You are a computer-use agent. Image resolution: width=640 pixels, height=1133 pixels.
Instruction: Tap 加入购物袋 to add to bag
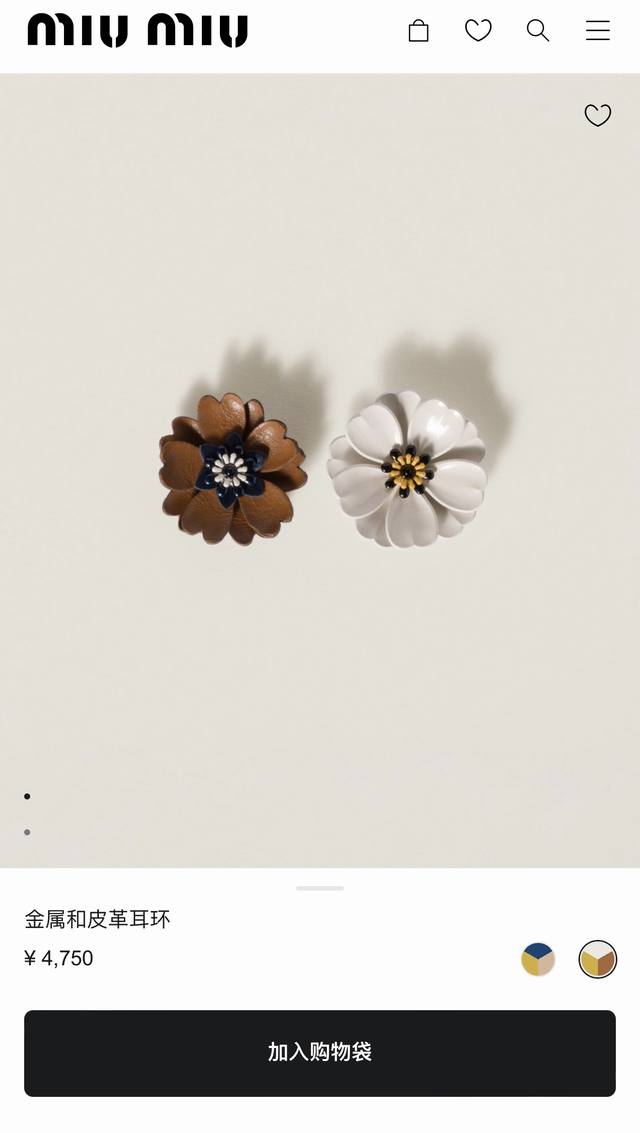(320, 1053)
